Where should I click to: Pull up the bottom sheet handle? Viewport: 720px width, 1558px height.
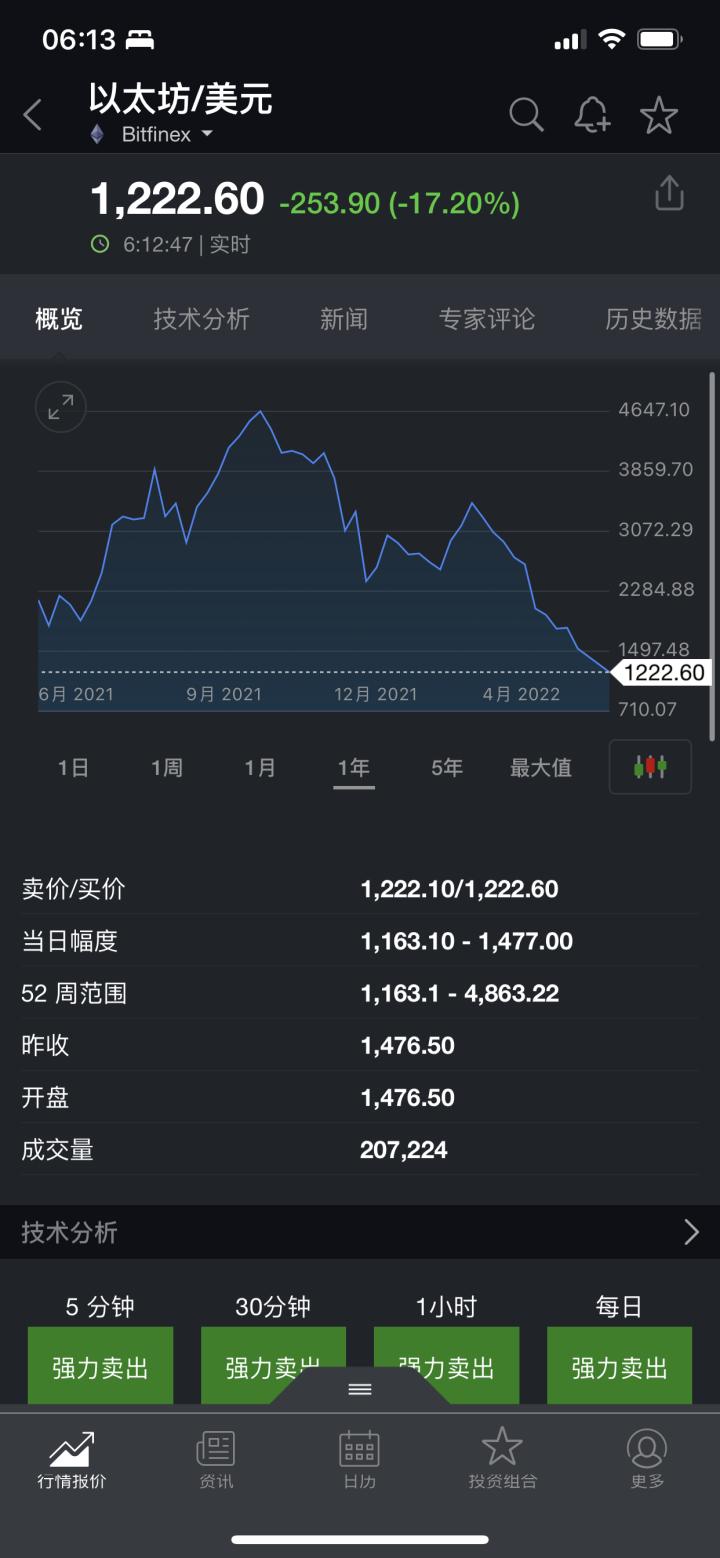point(359,1389)
